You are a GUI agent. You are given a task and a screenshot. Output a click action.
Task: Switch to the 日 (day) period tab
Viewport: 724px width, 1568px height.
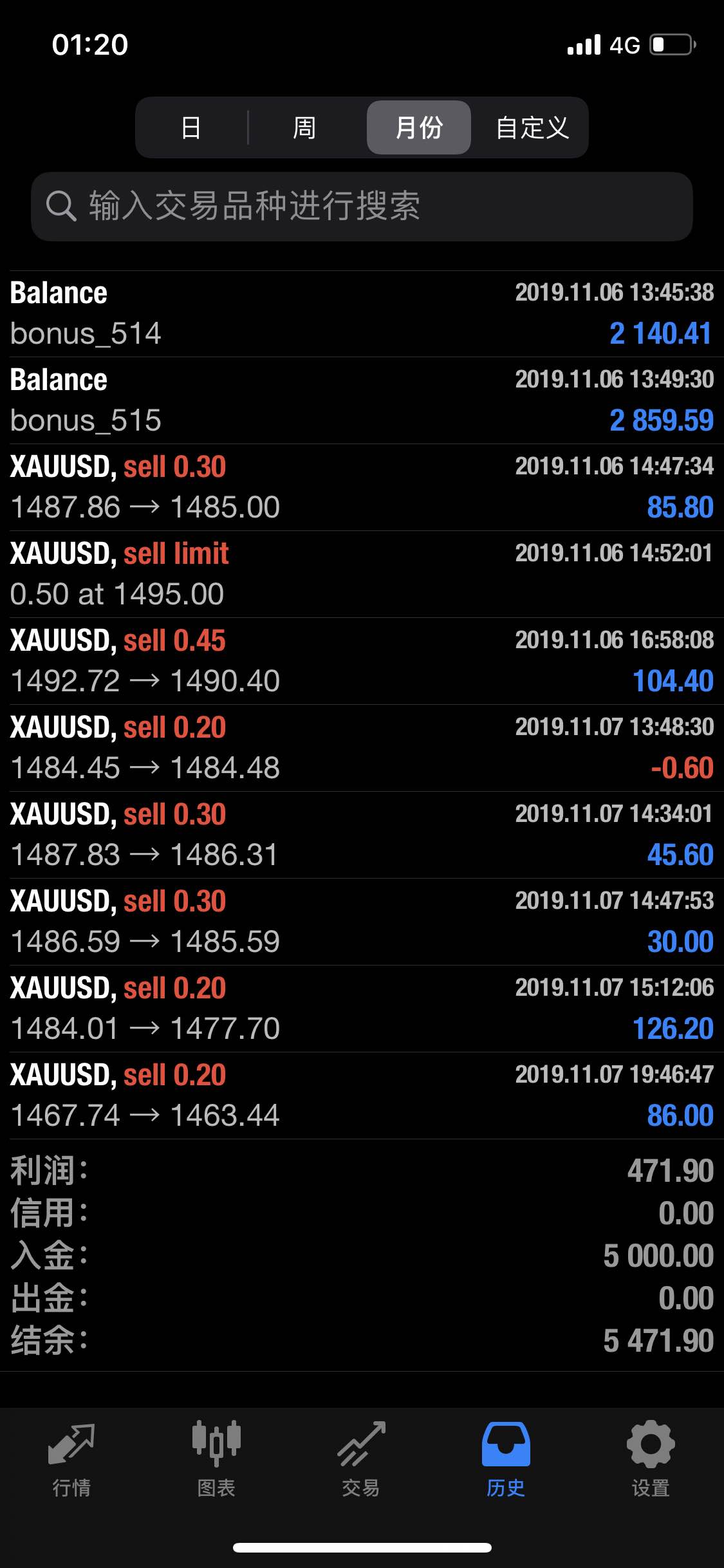pyautogui.click(x=191, y=127)
